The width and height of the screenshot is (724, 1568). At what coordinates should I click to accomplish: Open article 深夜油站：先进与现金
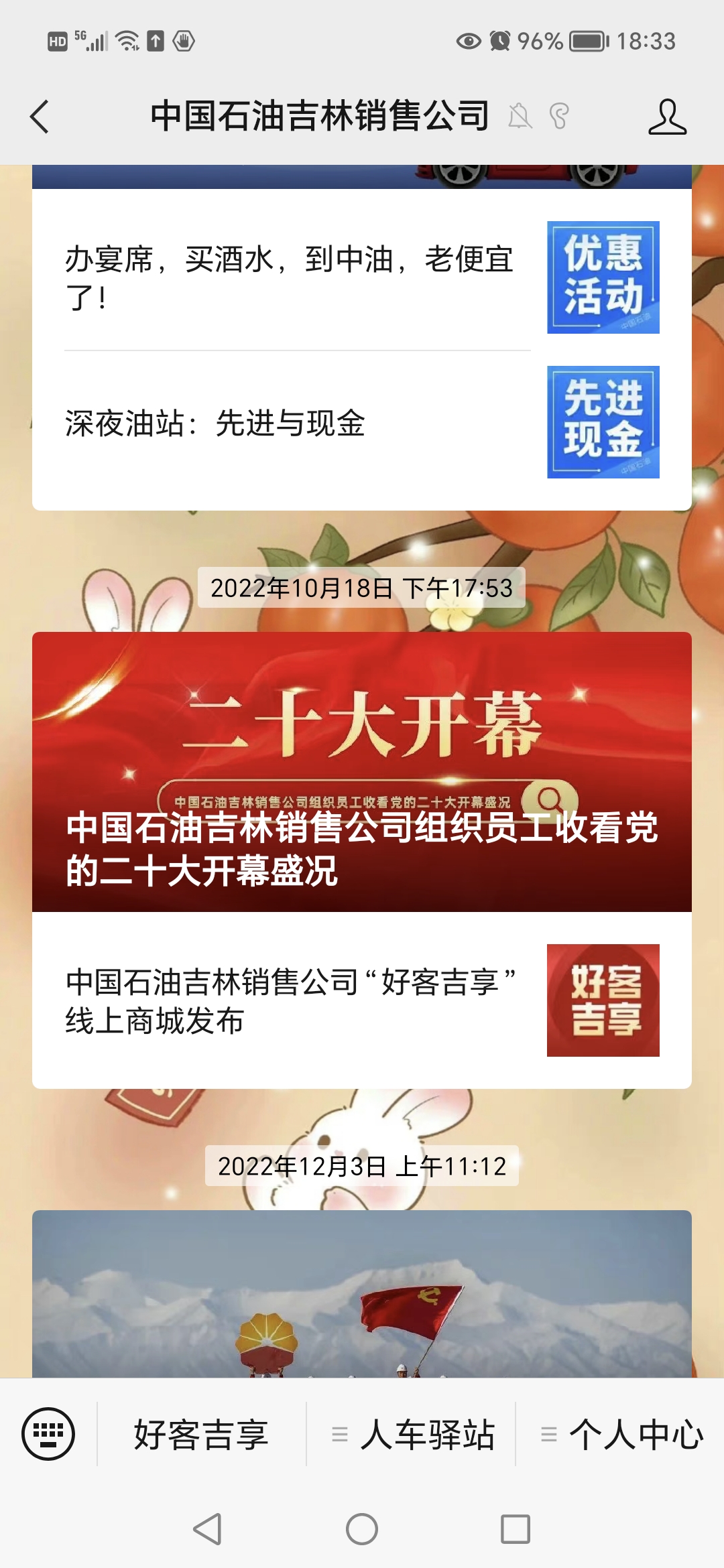[x=362, y=422]
